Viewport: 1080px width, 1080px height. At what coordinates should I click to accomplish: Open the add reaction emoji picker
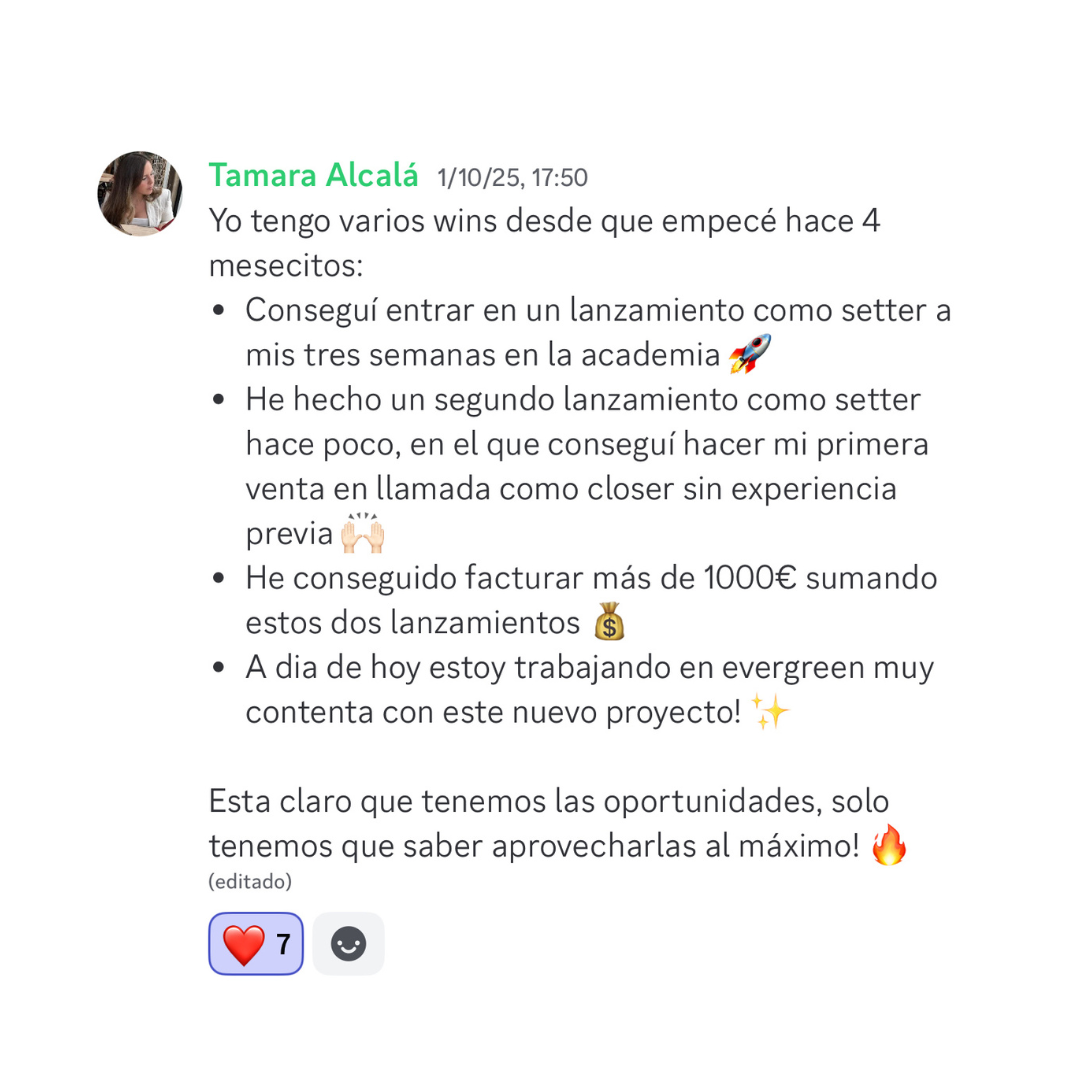(x=349, y=943)
